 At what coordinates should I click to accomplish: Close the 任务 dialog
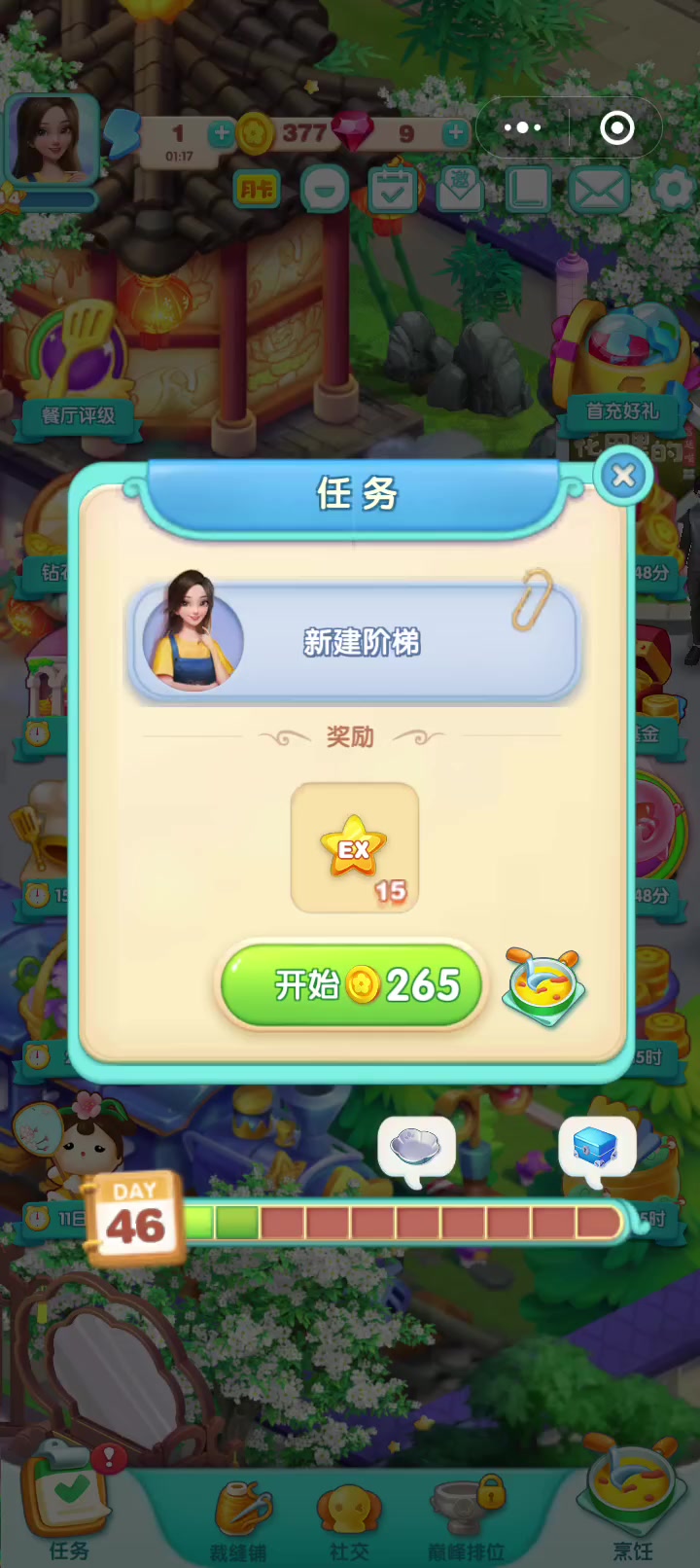click(x=623, y=476)
